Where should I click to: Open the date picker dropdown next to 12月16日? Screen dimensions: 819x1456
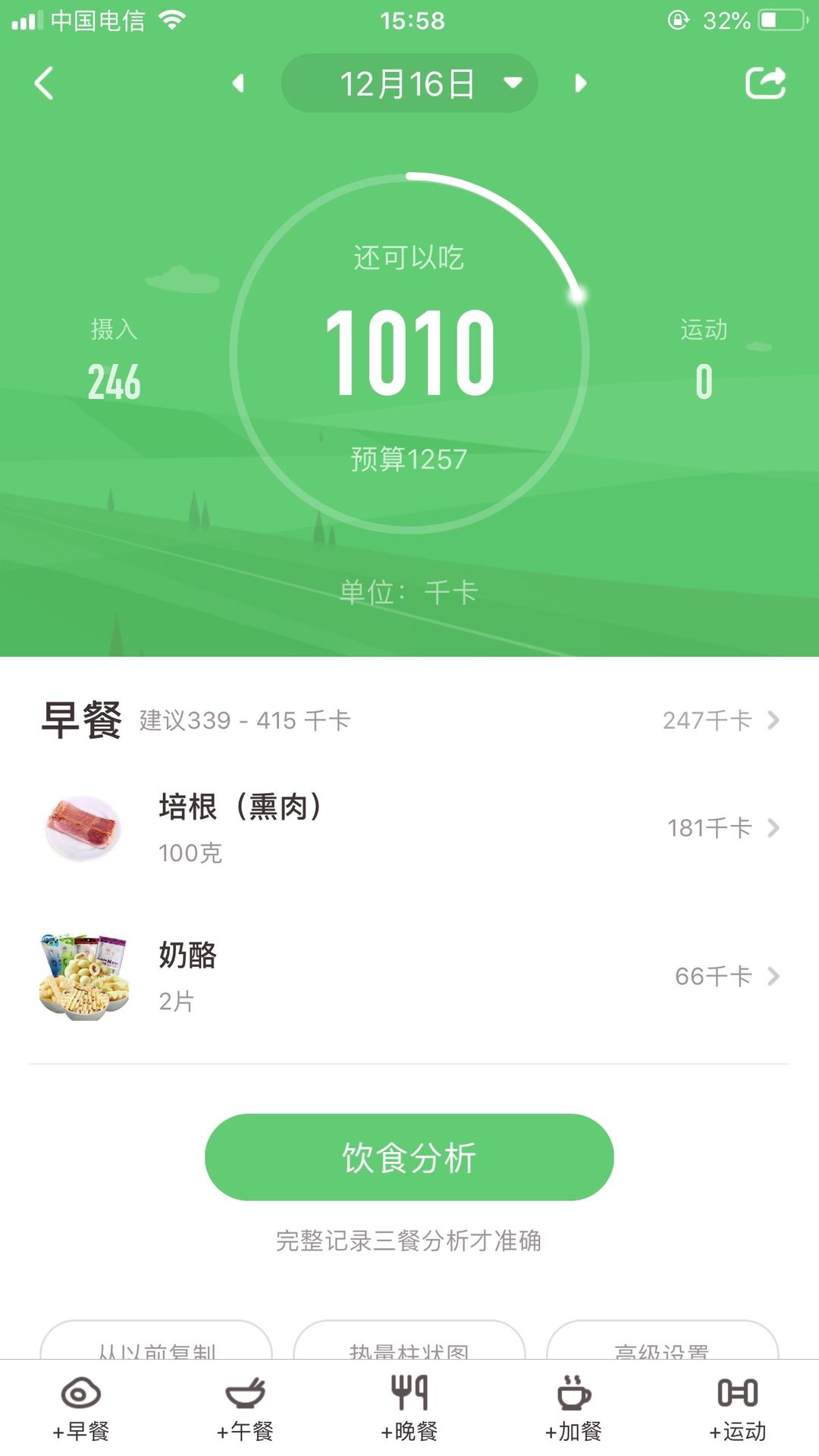[513, 84]
